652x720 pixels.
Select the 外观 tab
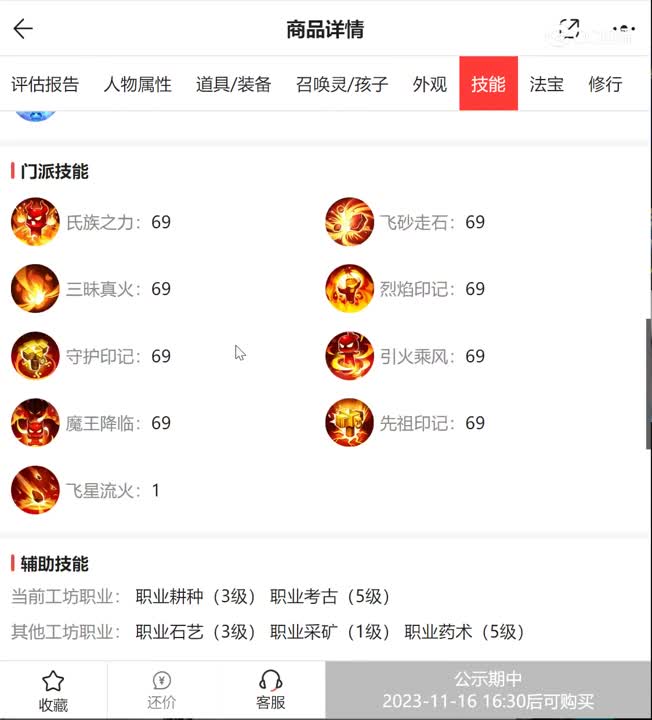430,84
